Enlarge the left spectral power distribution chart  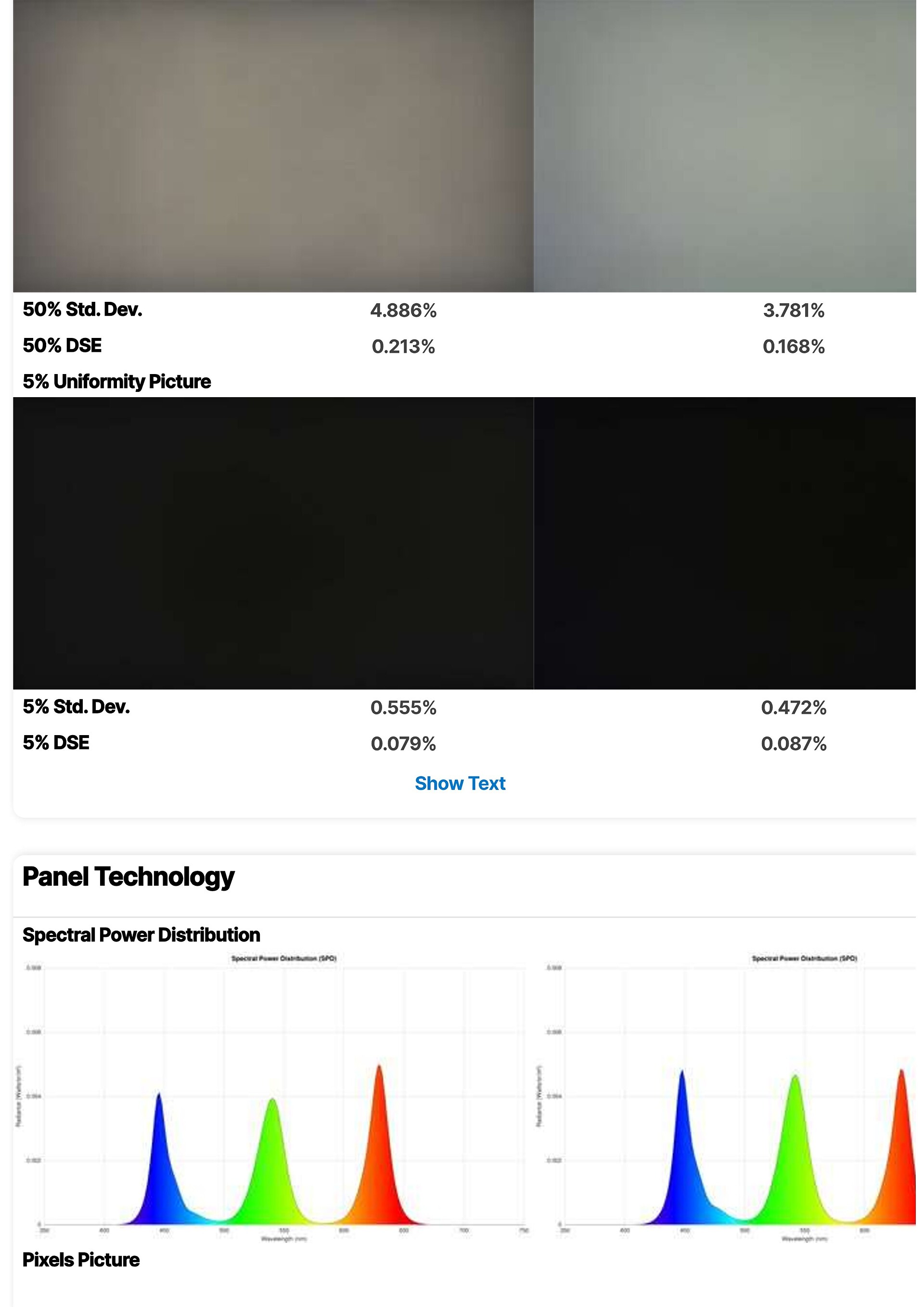[x=273, y=1099]
